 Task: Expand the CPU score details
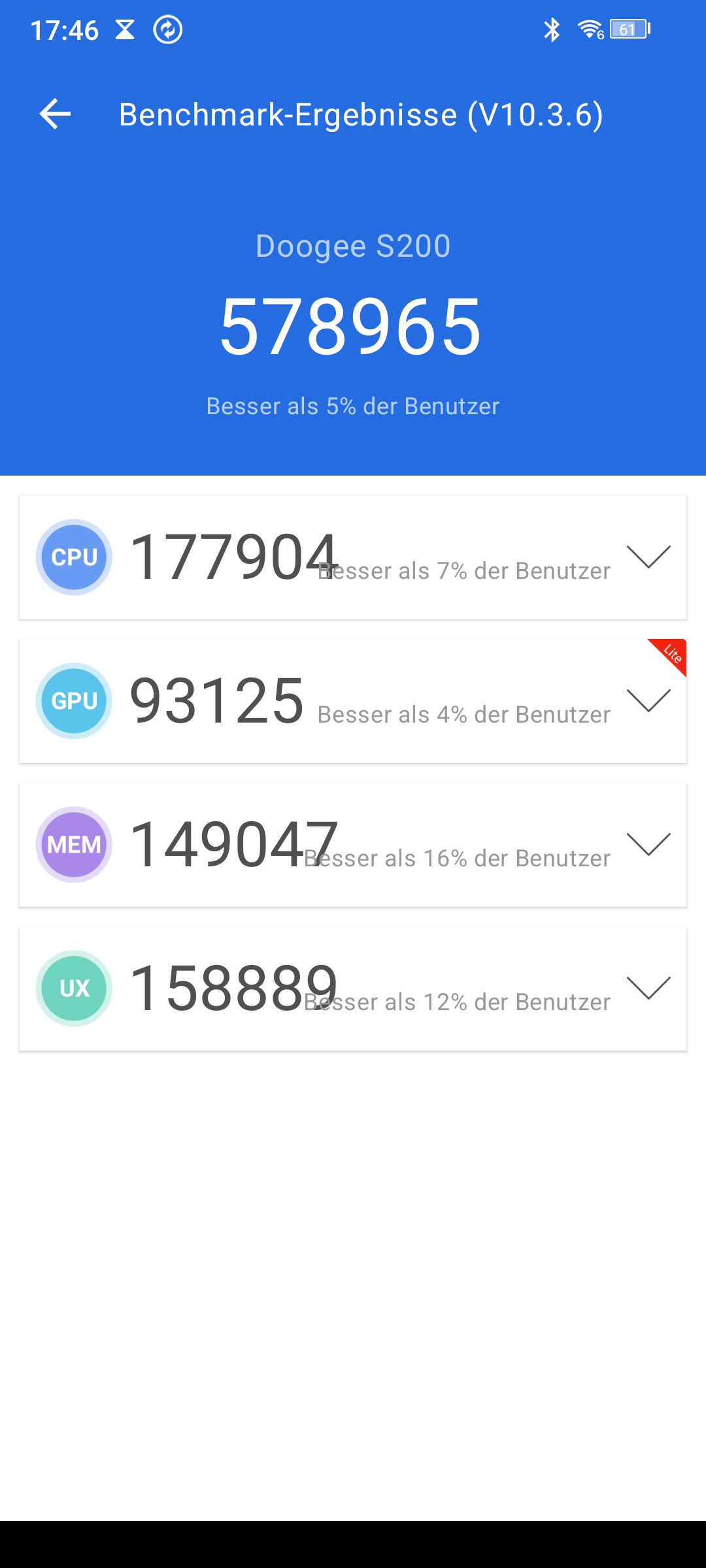tap(648, 557)
